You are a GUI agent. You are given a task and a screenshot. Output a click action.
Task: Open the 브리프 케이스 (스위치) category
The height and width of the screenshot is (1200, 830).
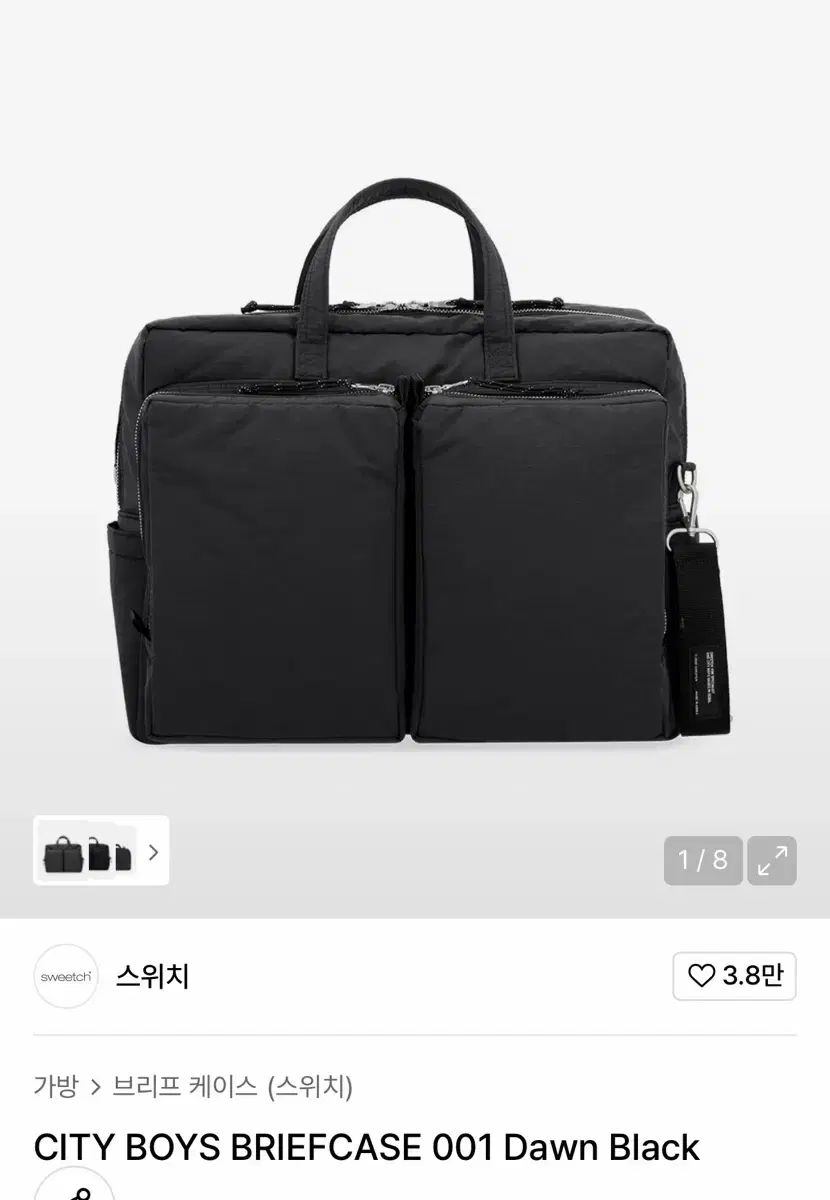(232, 1086)
